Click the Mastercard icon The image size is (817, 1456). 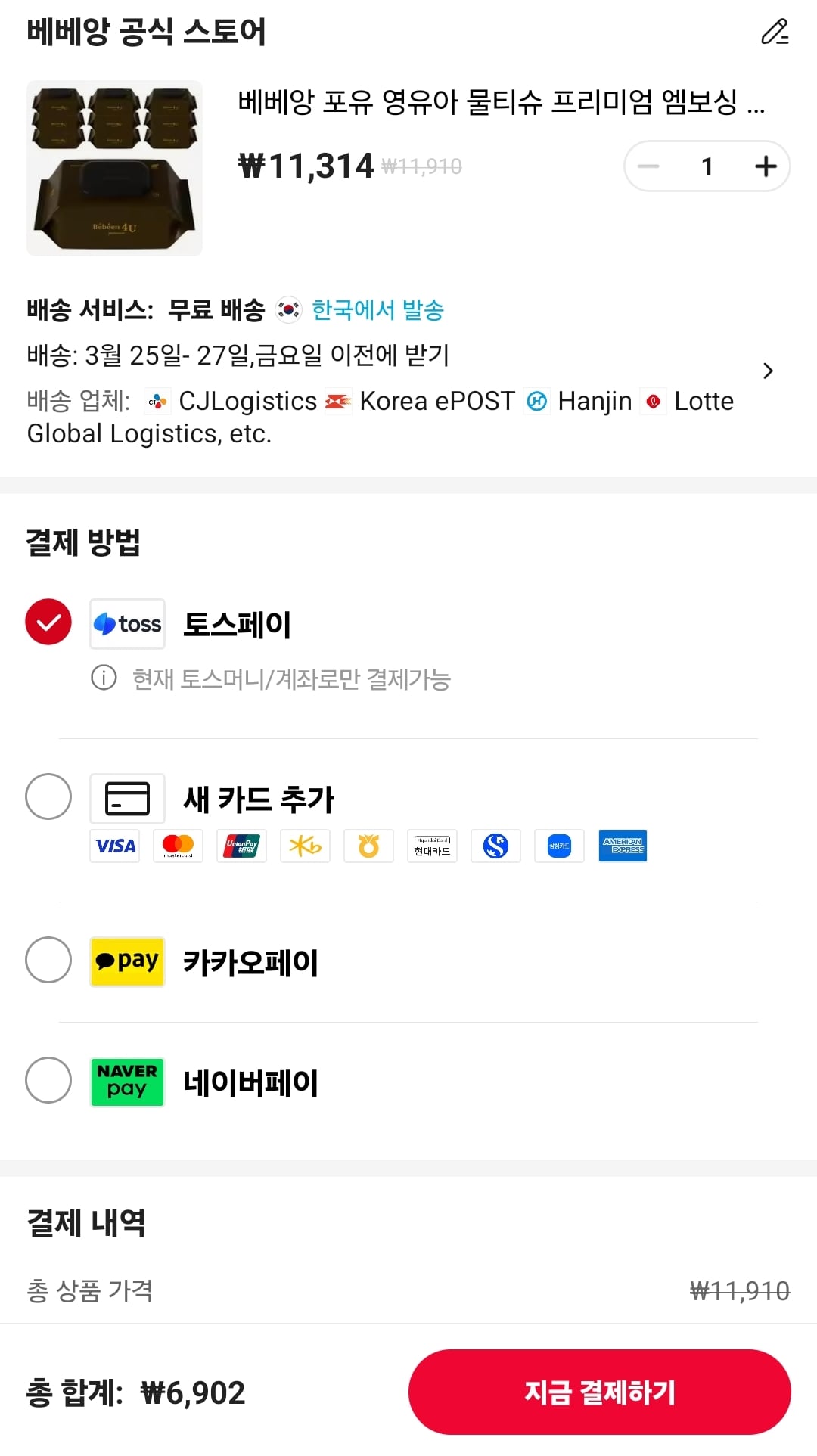[178, 846]
